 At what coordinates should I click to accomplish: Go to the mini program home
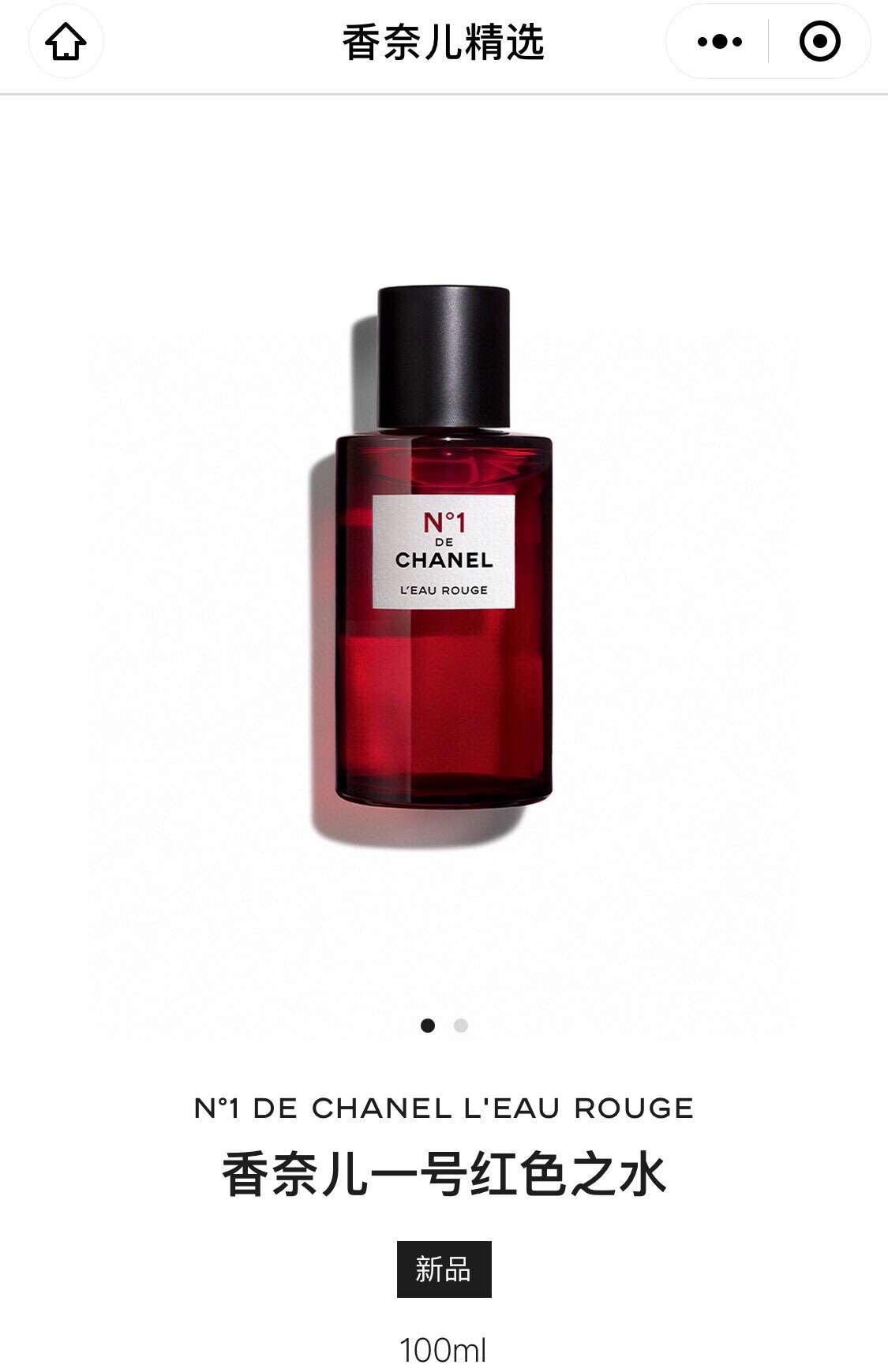click(x=66, y=41)
